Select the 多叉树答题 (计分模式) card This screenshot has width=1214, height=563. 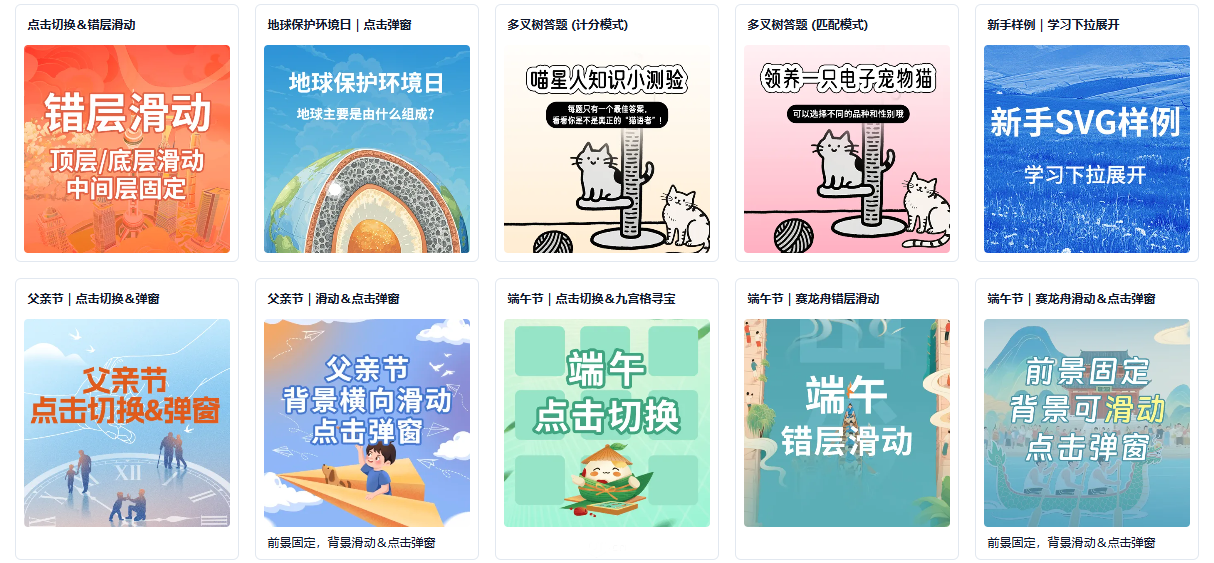[607, 149]
